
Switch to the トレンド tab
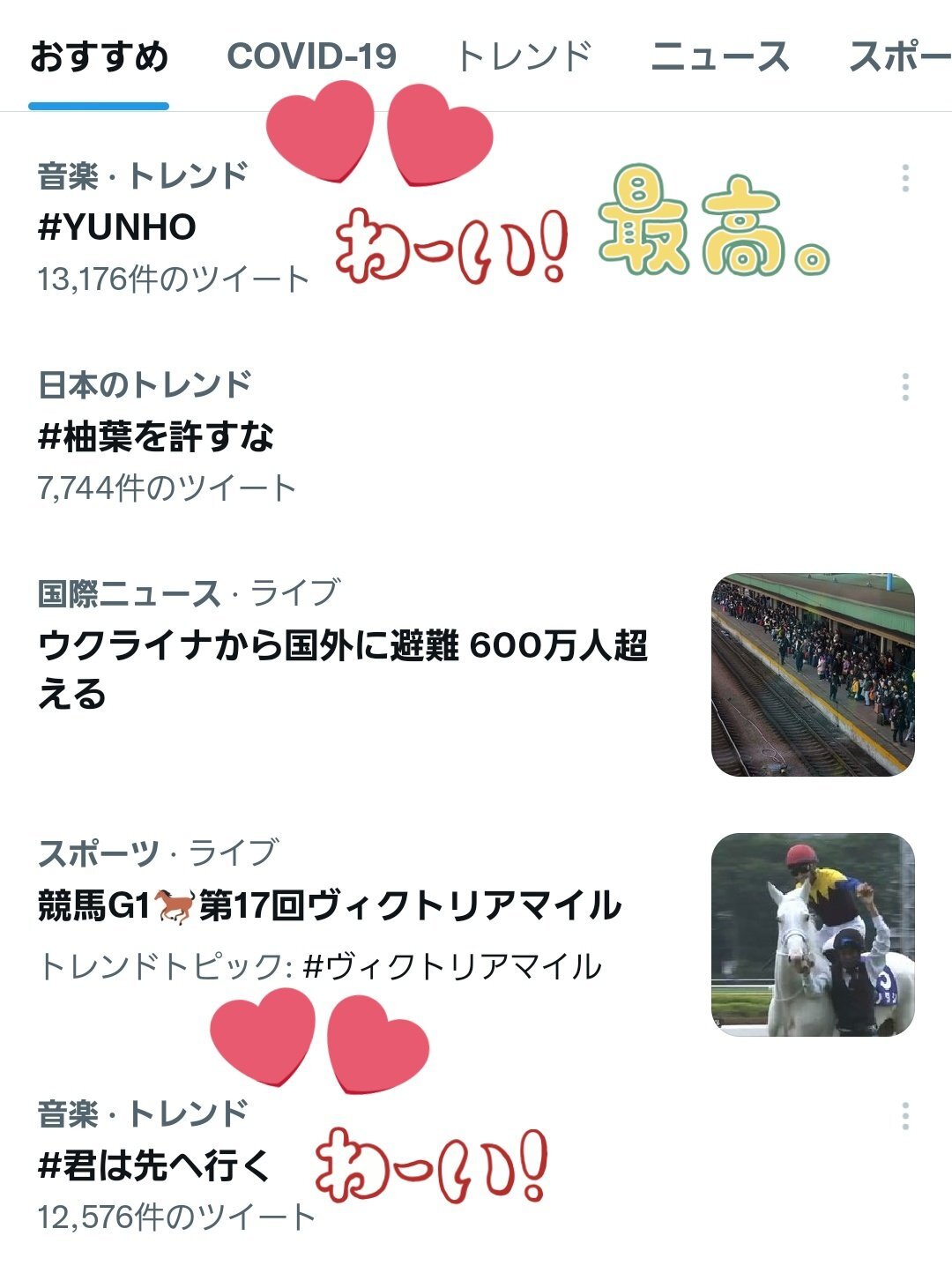[524, 56]
